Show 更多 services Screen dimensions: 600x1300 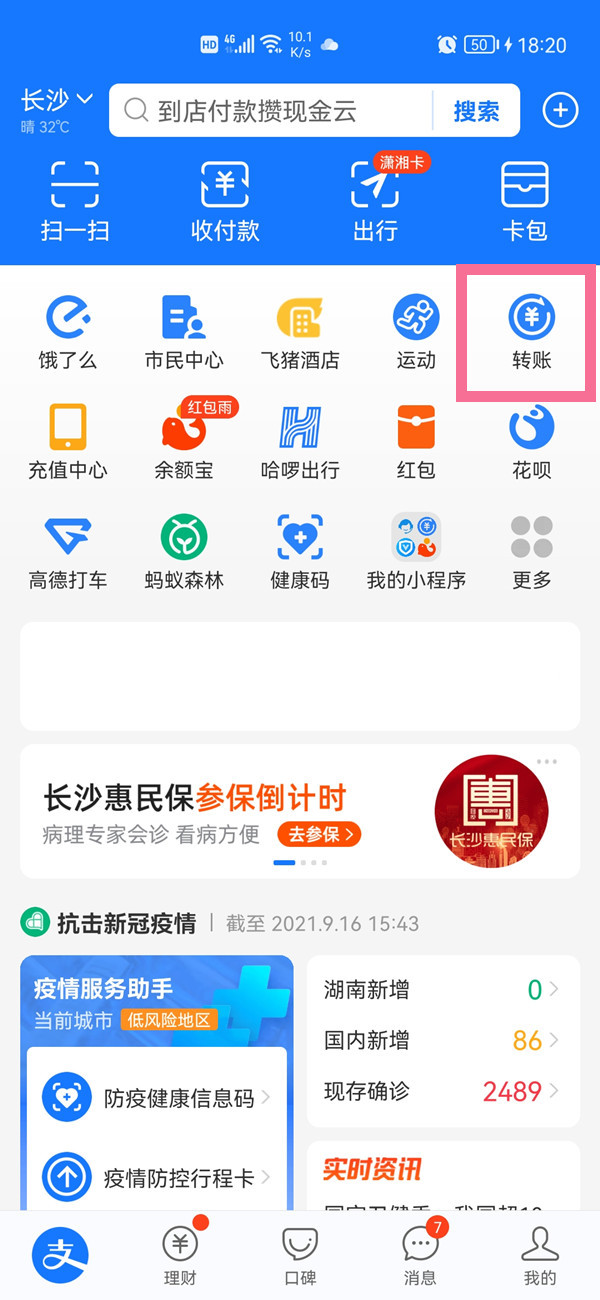pyautogui.click(x=531, y=552)
